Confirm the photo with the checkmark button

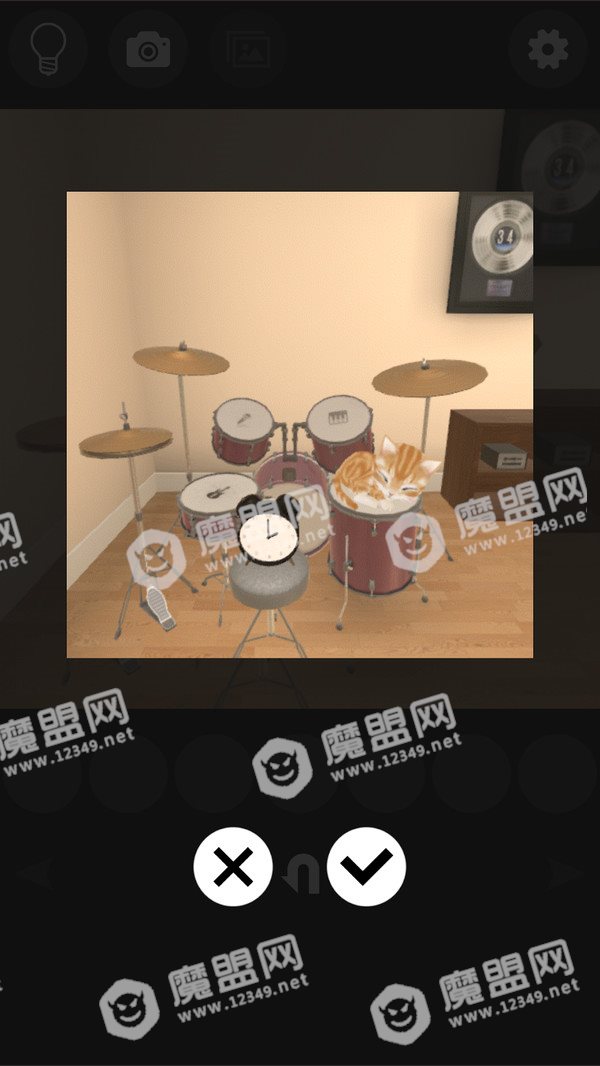coord(366,867)
